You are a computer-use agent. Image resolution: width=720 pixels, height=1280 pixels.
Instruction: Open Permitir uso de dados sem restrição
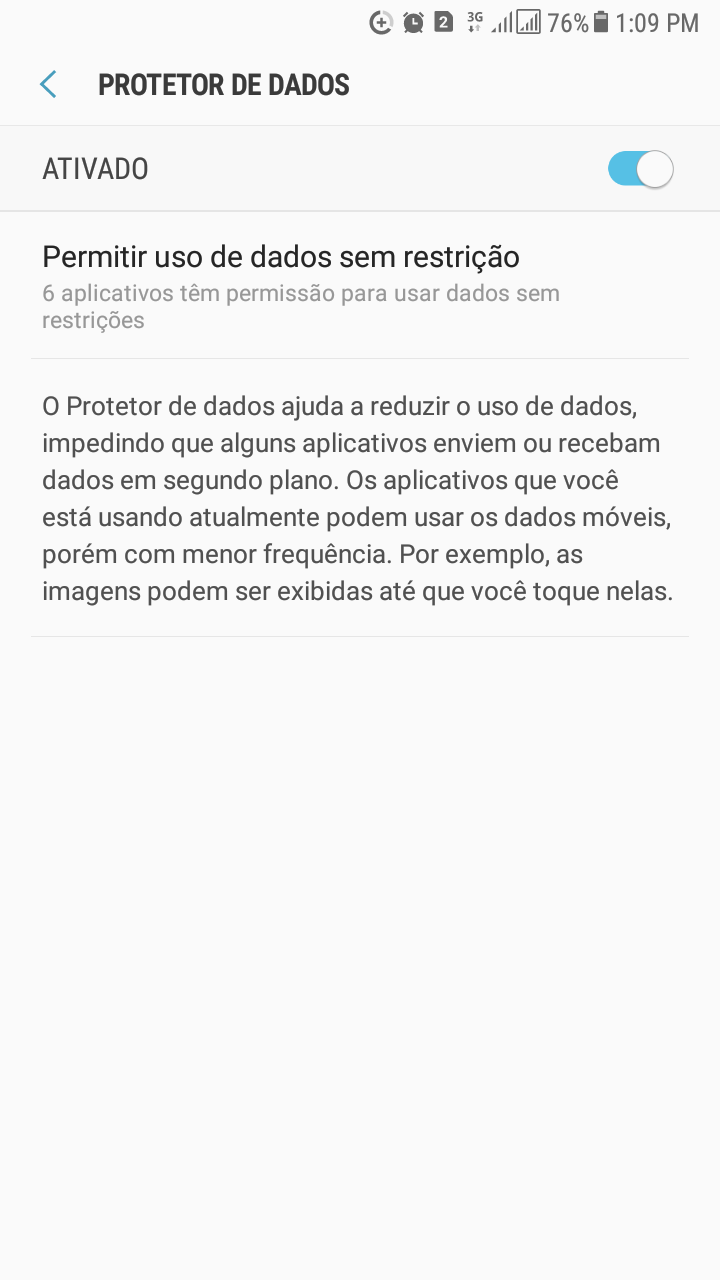pos(360,285)
